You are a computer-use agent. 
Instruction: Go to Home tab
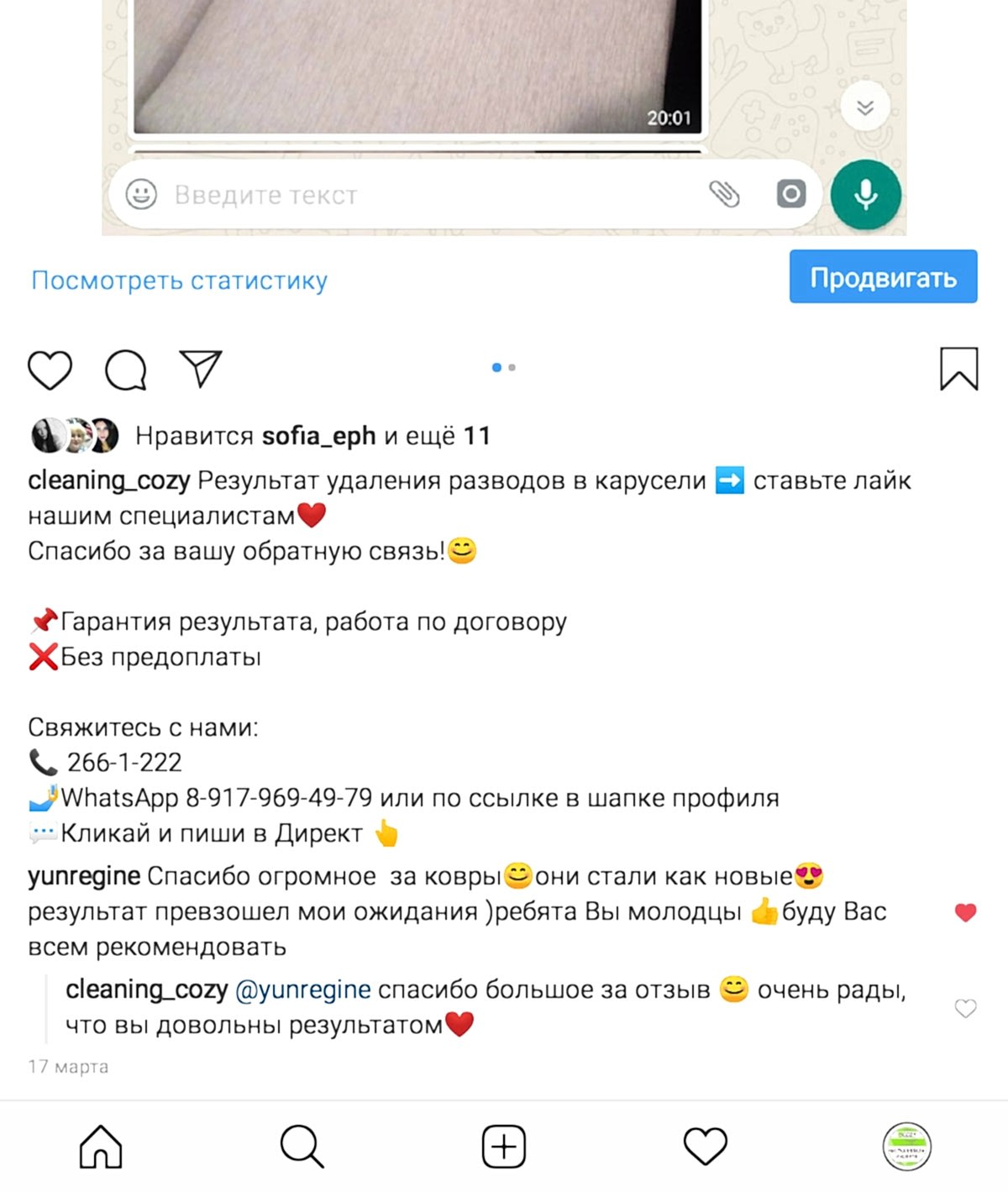click(x=101, y=1147)
